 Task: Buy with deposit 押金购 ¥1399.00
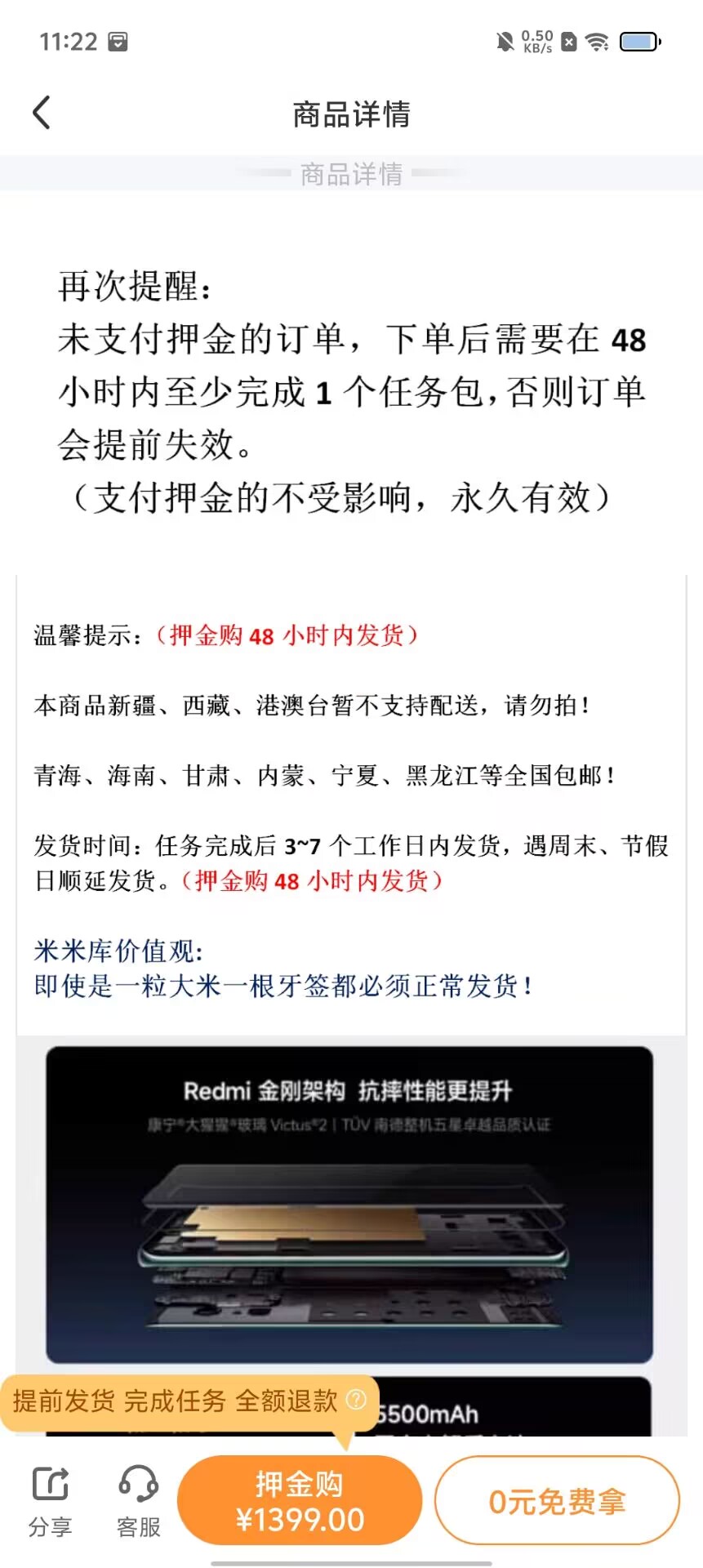point(300,1501)
